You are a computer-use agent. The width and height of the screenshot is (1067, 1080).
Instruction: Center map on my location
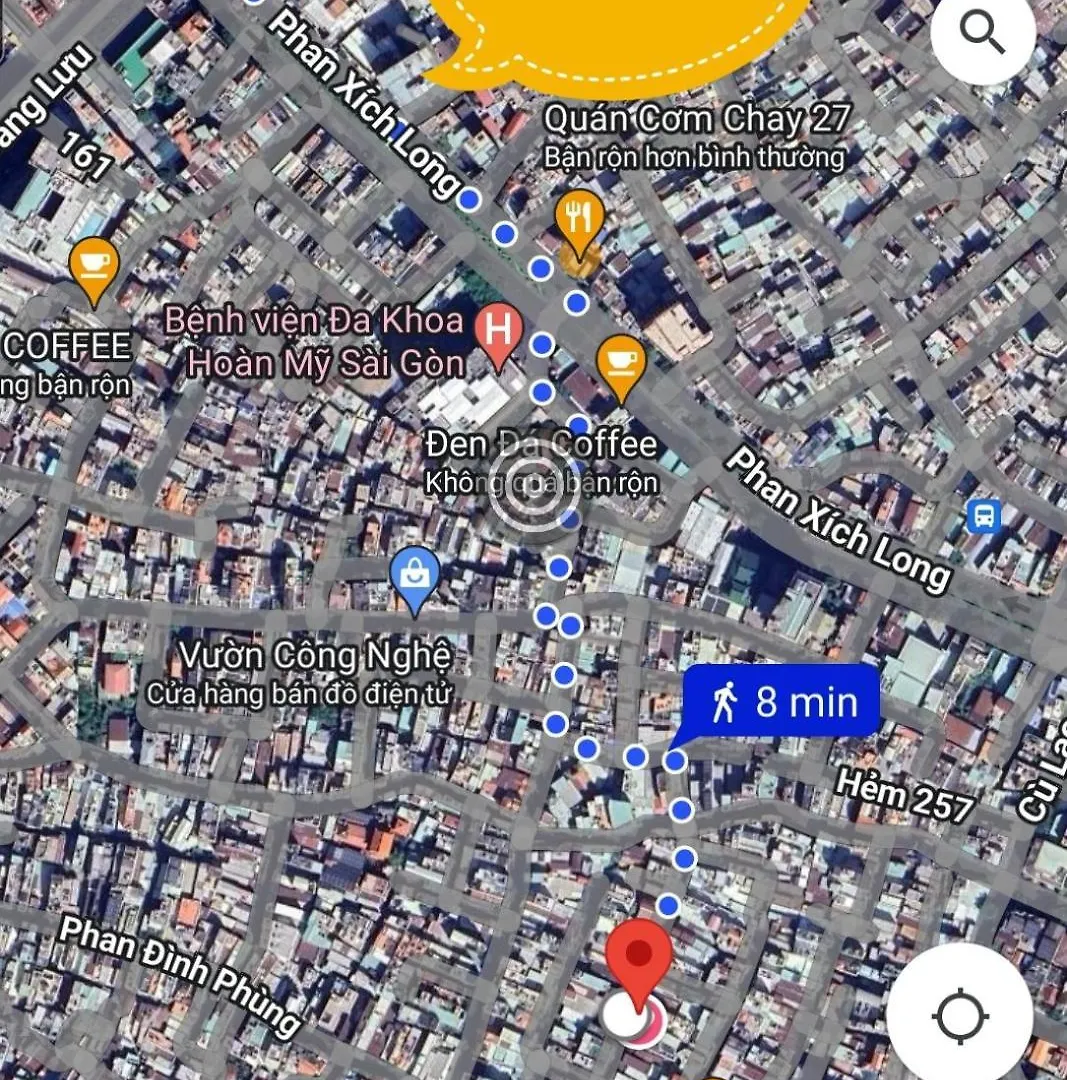pos(960,1016)
